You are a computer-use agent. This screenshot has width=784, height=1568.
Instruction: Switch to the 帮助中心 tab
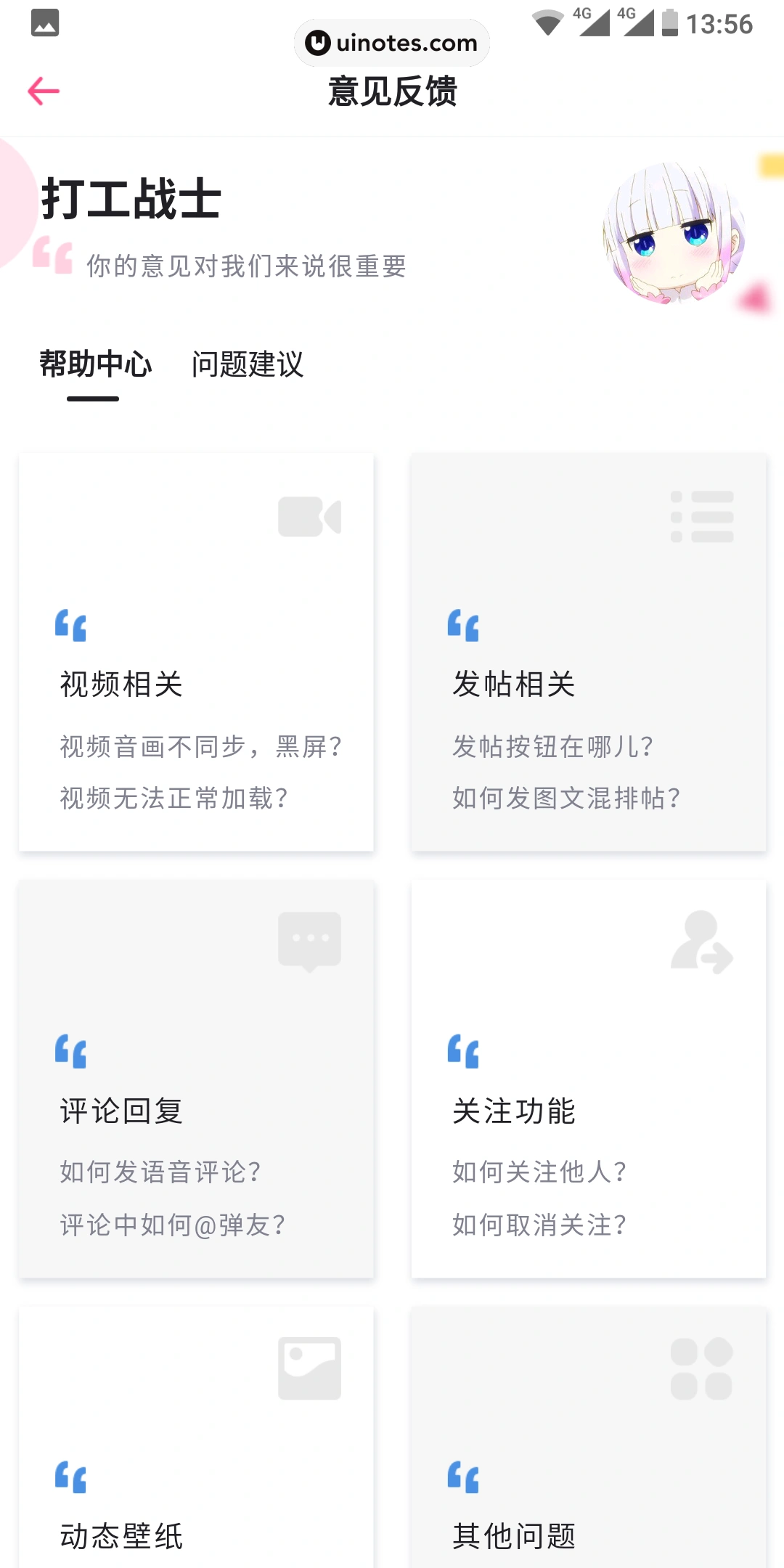pos(95,364)
